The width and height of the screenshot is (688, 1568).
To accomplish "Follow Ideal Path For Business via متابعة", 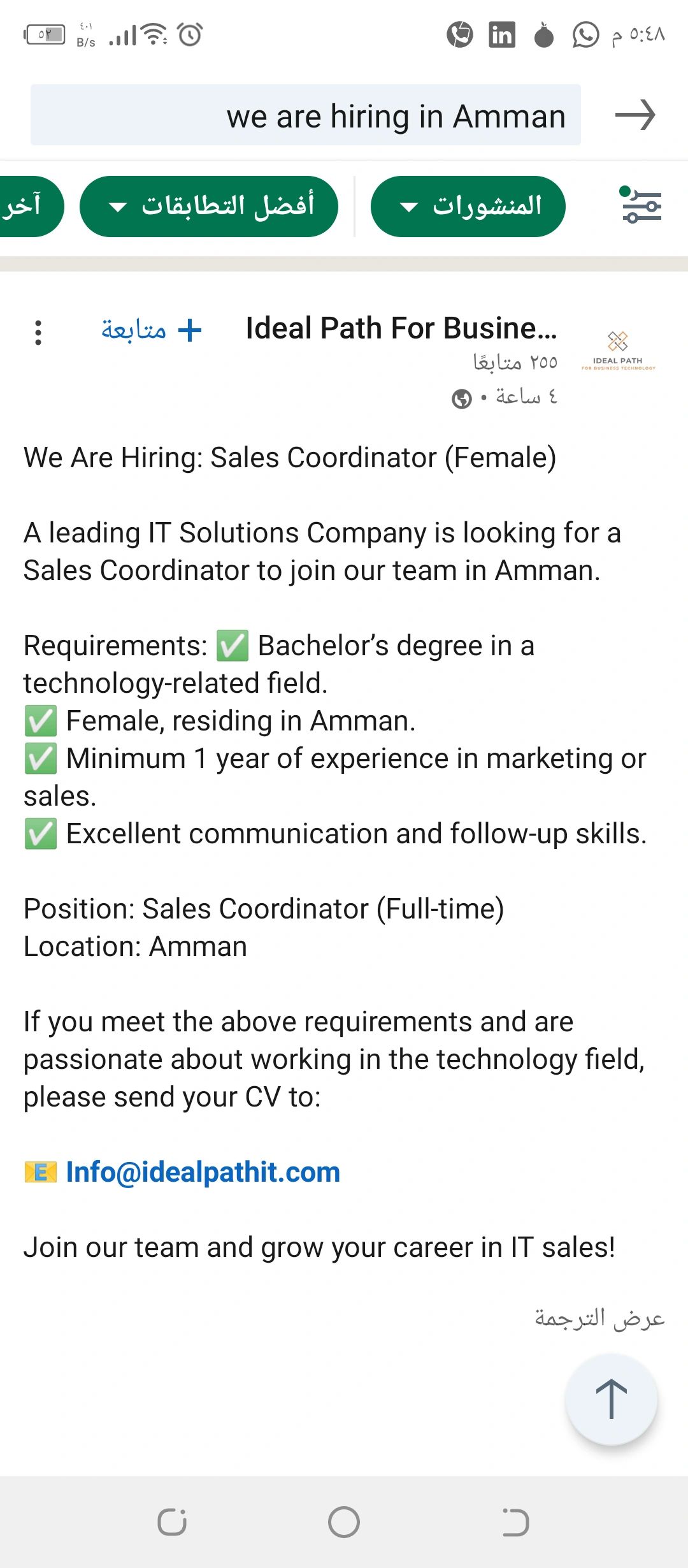I will (x=152, y=330).
